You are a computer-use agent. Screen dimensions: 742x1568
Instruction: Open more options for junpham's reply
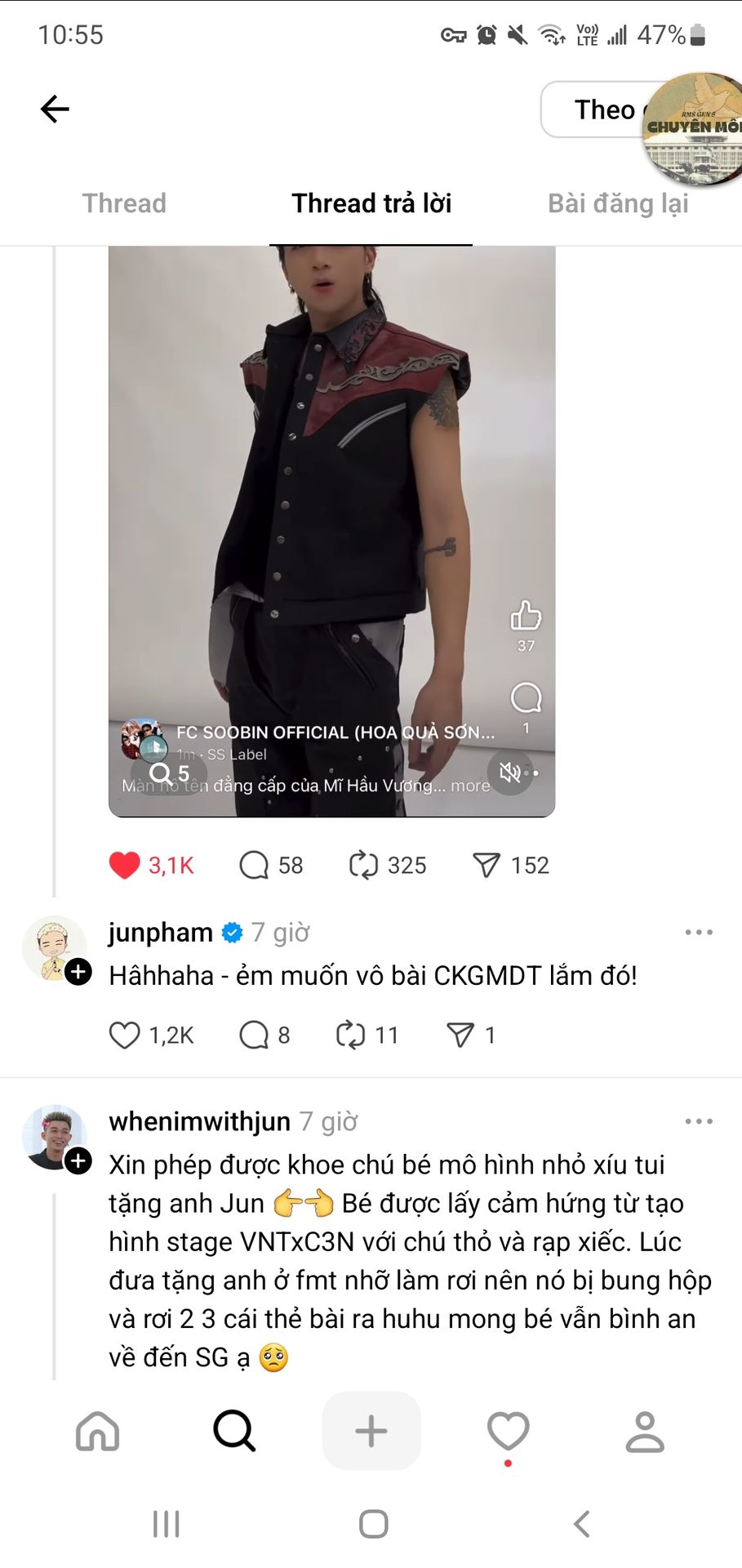tap(699, 933)
